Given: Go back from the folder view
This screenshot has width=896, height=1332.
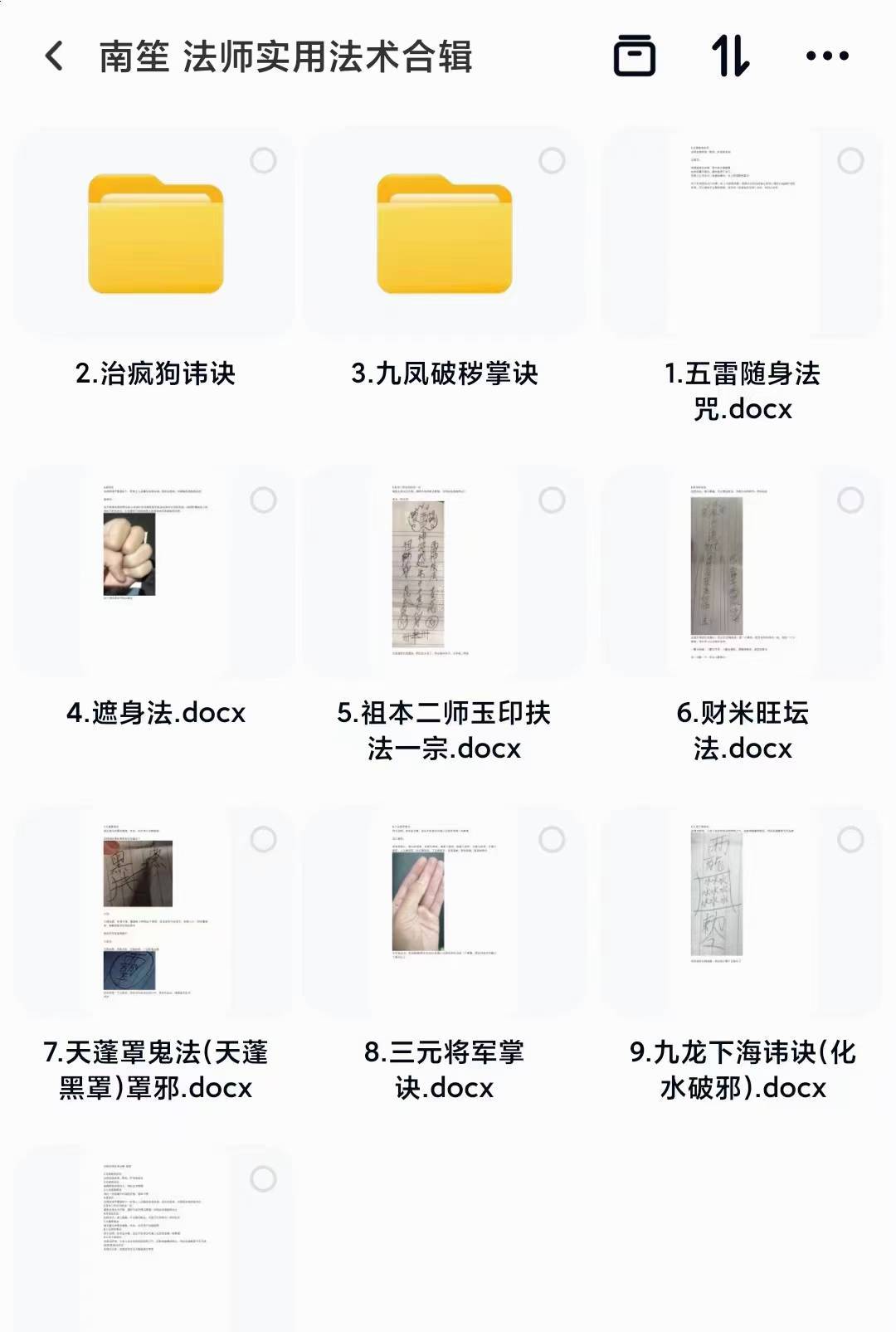Looking at the screenshot, I should click(x=55, y=56).
